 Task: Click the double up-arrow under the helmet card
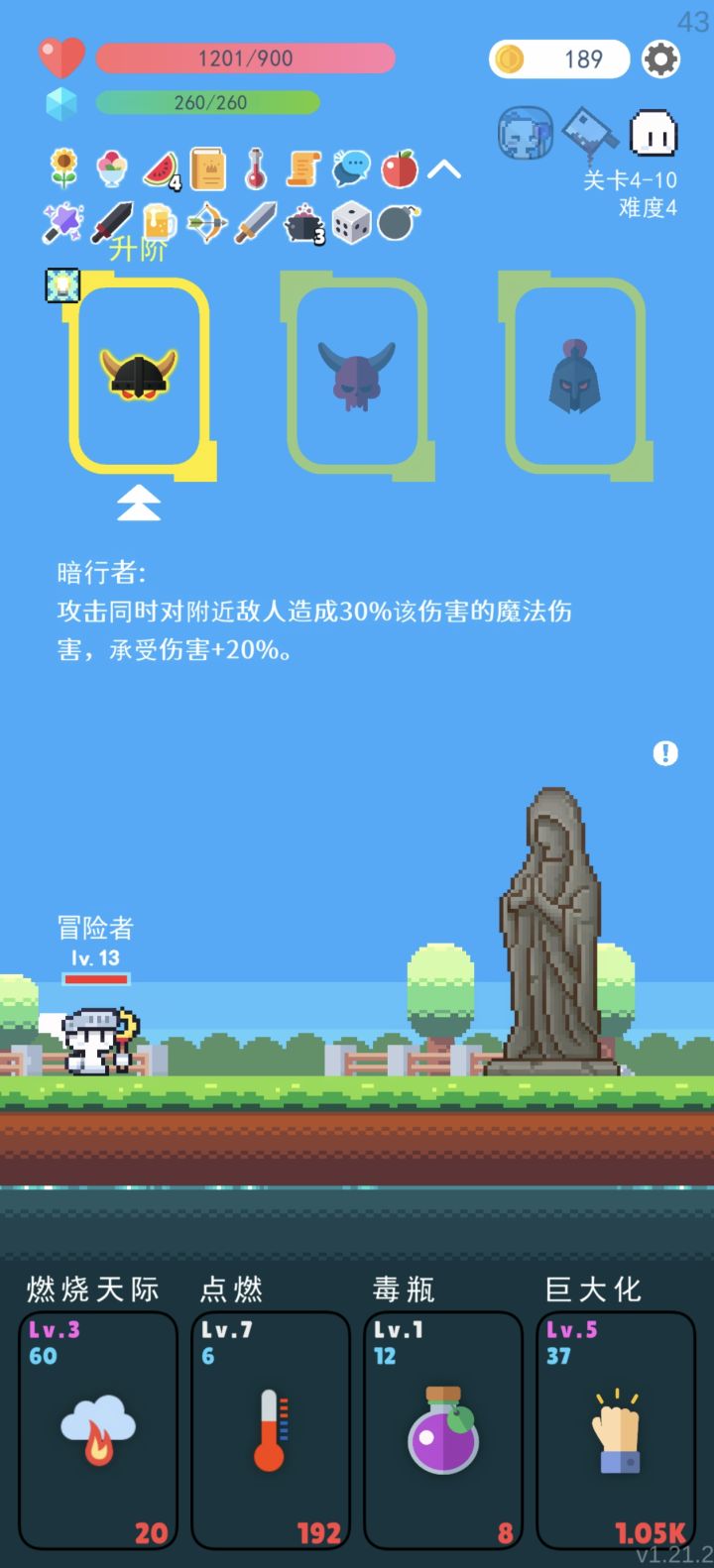point(140,504)
